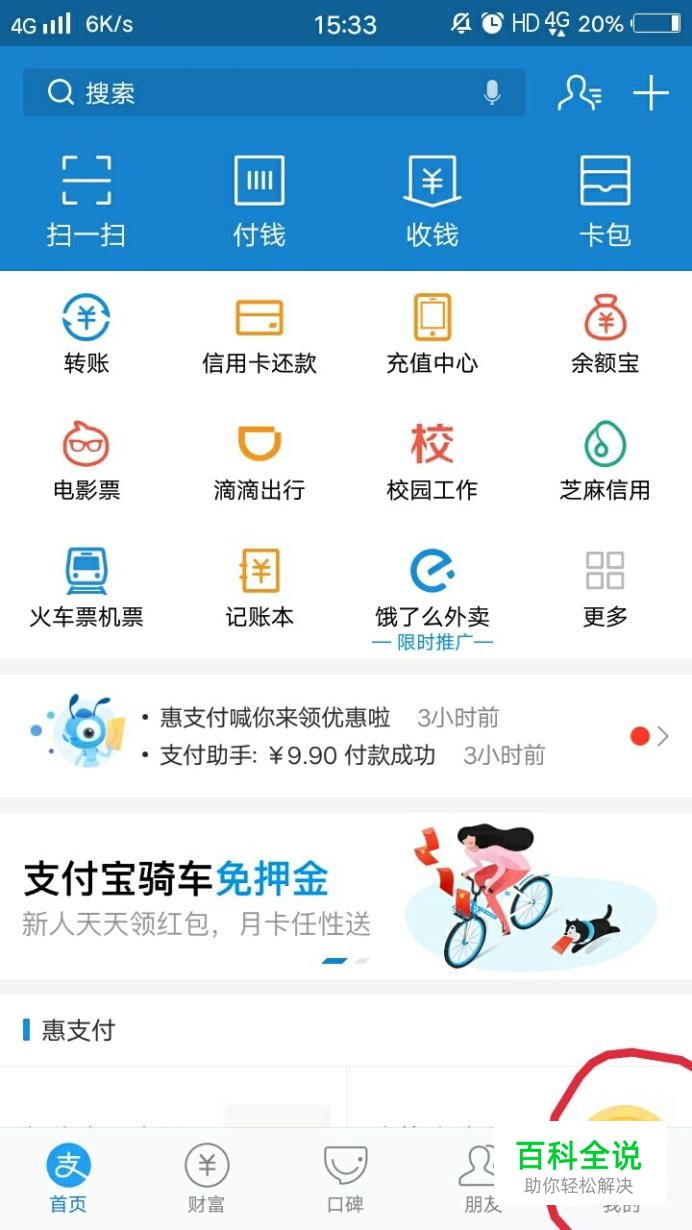The width and height of the screenshot is (692, 1230).
Task: Start a 转账 transfer
Action: [86, 333]
